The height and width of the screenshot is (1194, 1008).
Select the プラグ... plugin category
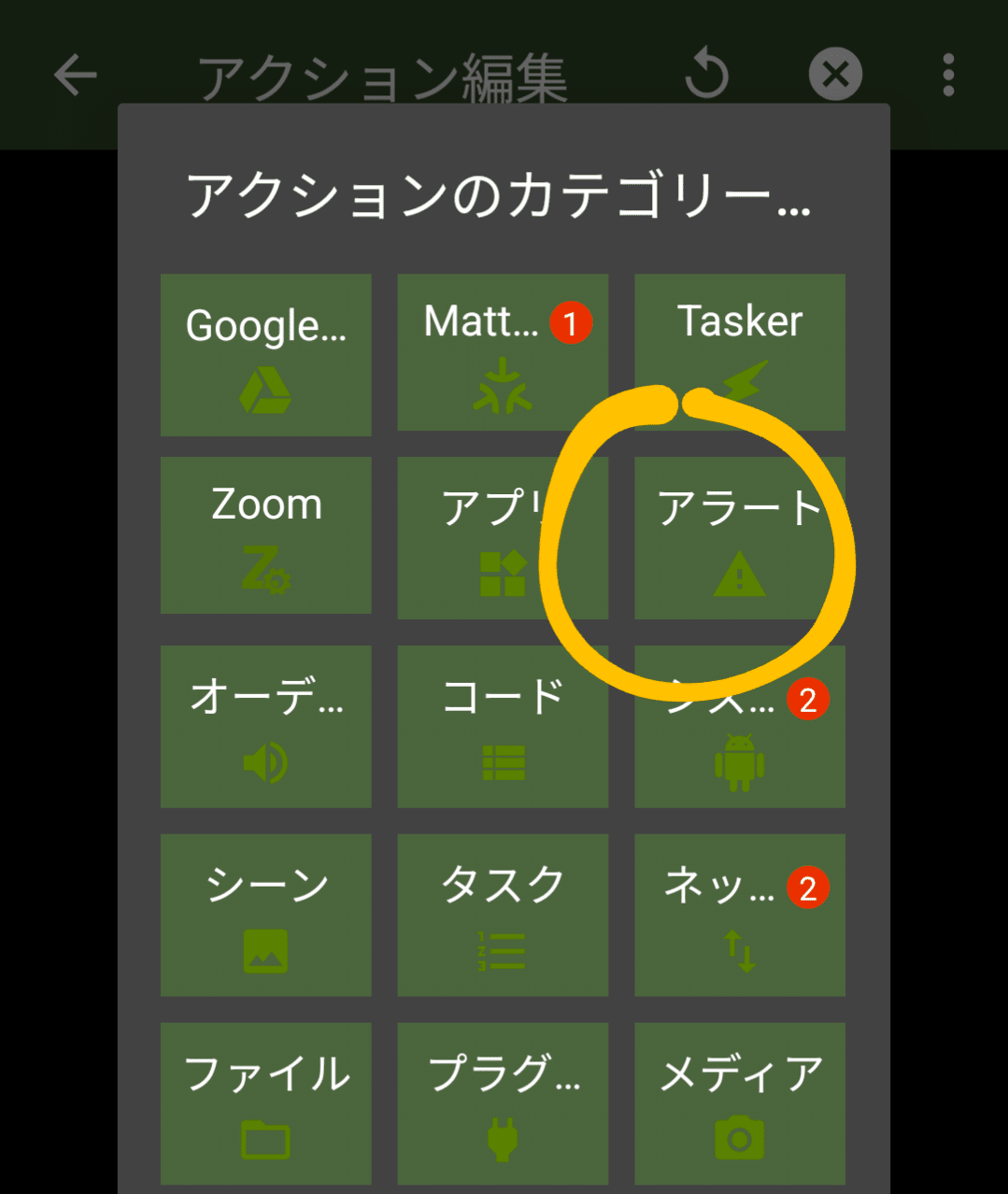pos(503,1103)
